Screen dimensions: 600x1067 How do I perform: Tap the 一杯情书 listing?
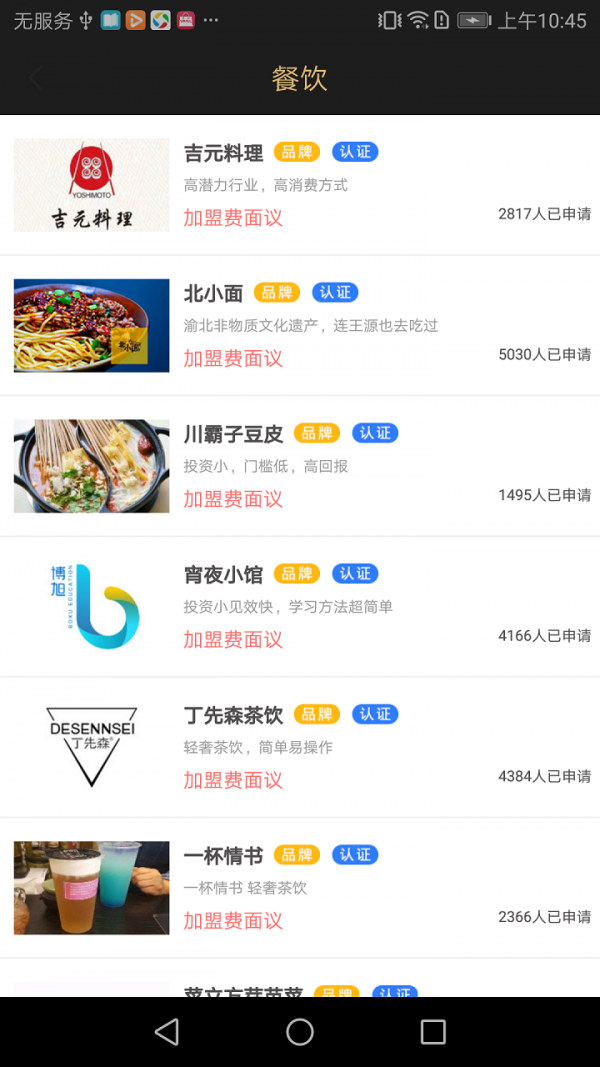tap(300, 887)
